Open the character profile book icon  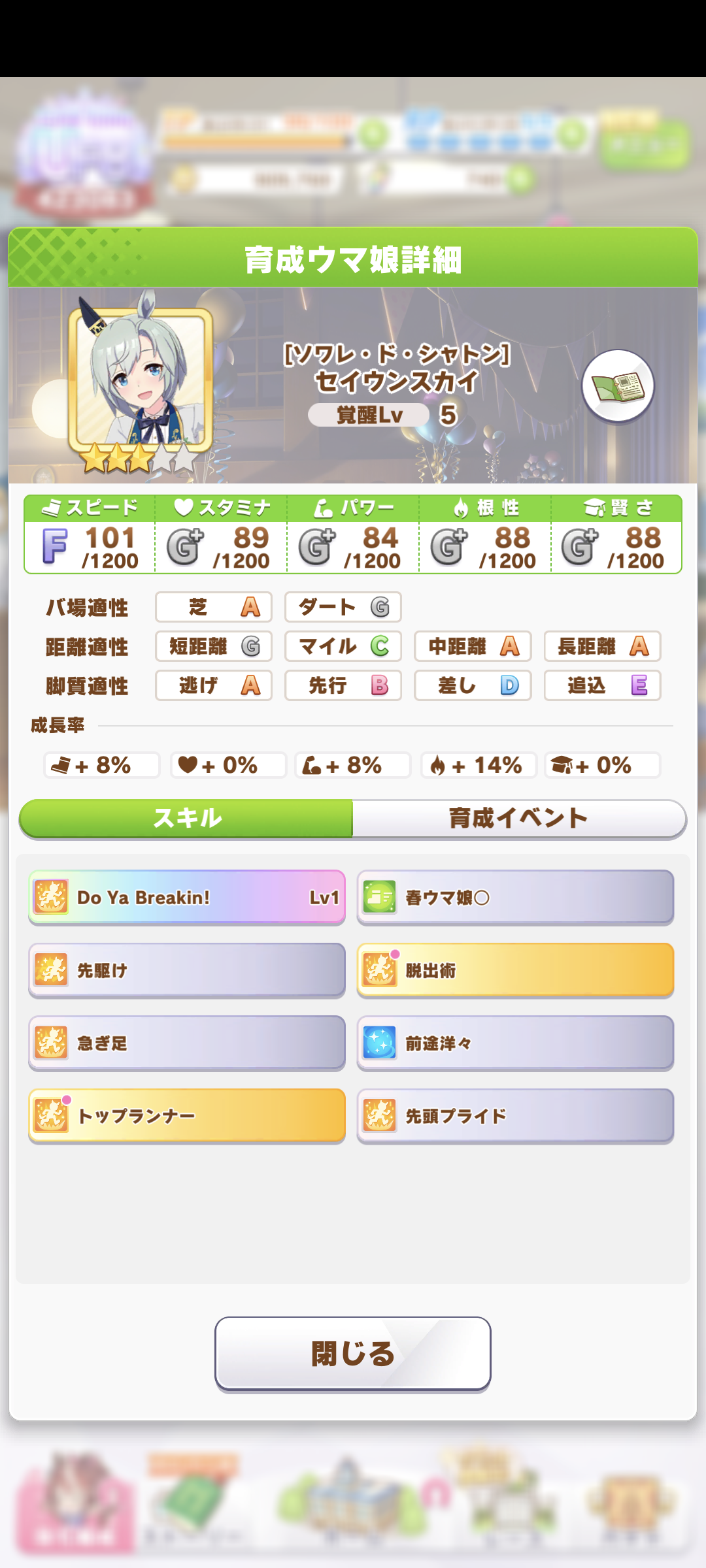(x=618, y=386)
